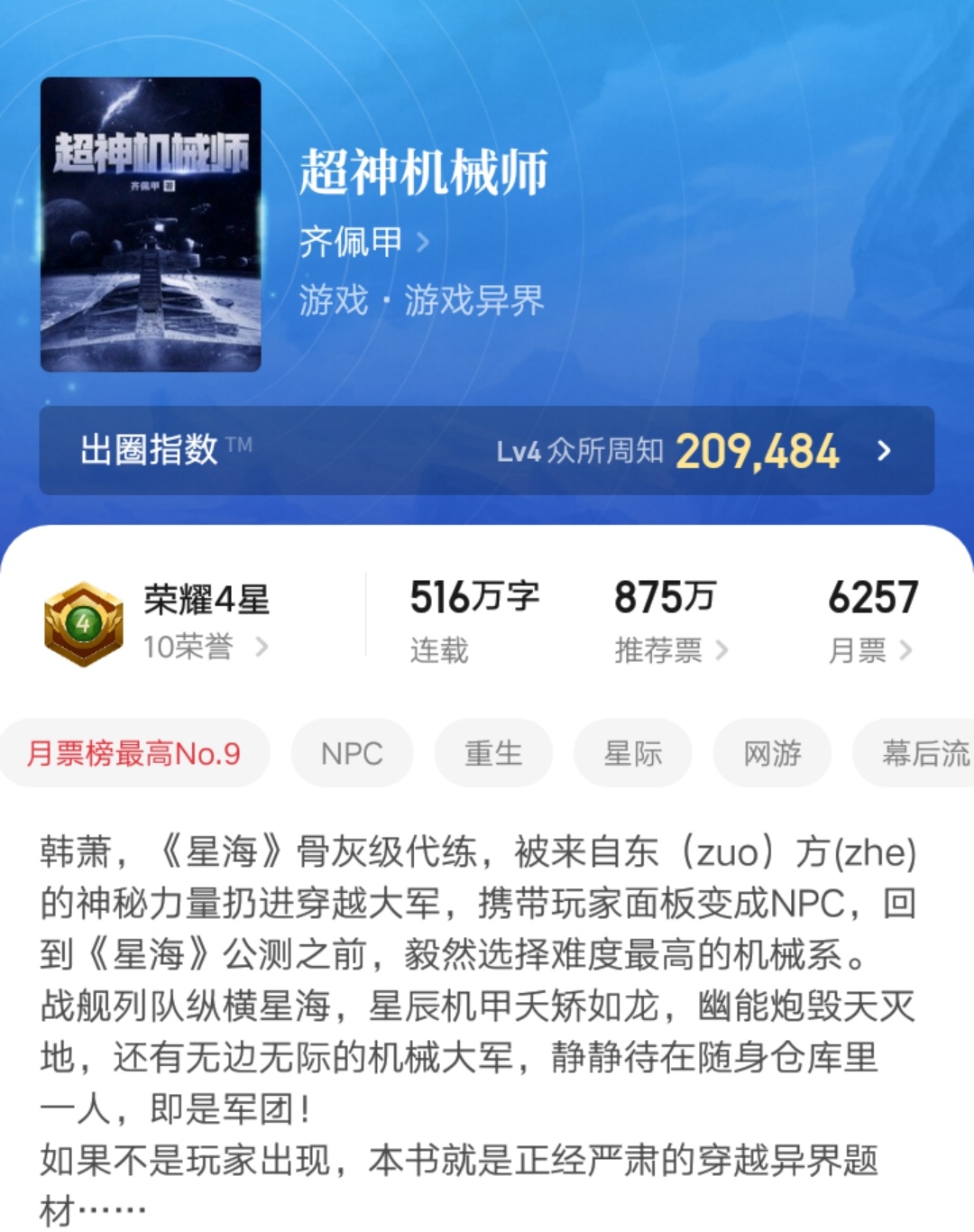Screen dimensions: 974x1232
Task: Tap the 516万字 连载 word count stat
Action: click(473, 616)
